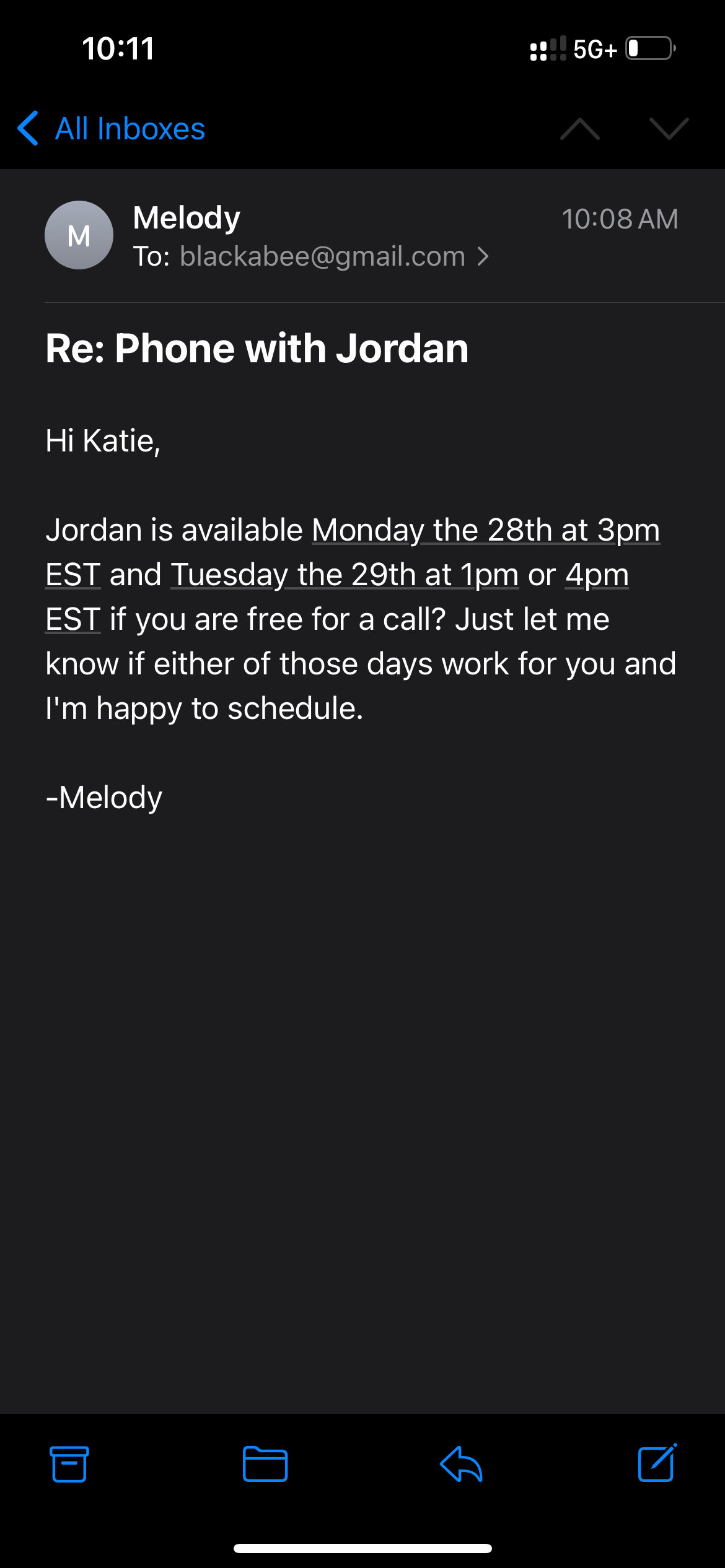Screen dimensions: 725x1568
Task: Archive this email from Melody
Action: point(69,1464)
